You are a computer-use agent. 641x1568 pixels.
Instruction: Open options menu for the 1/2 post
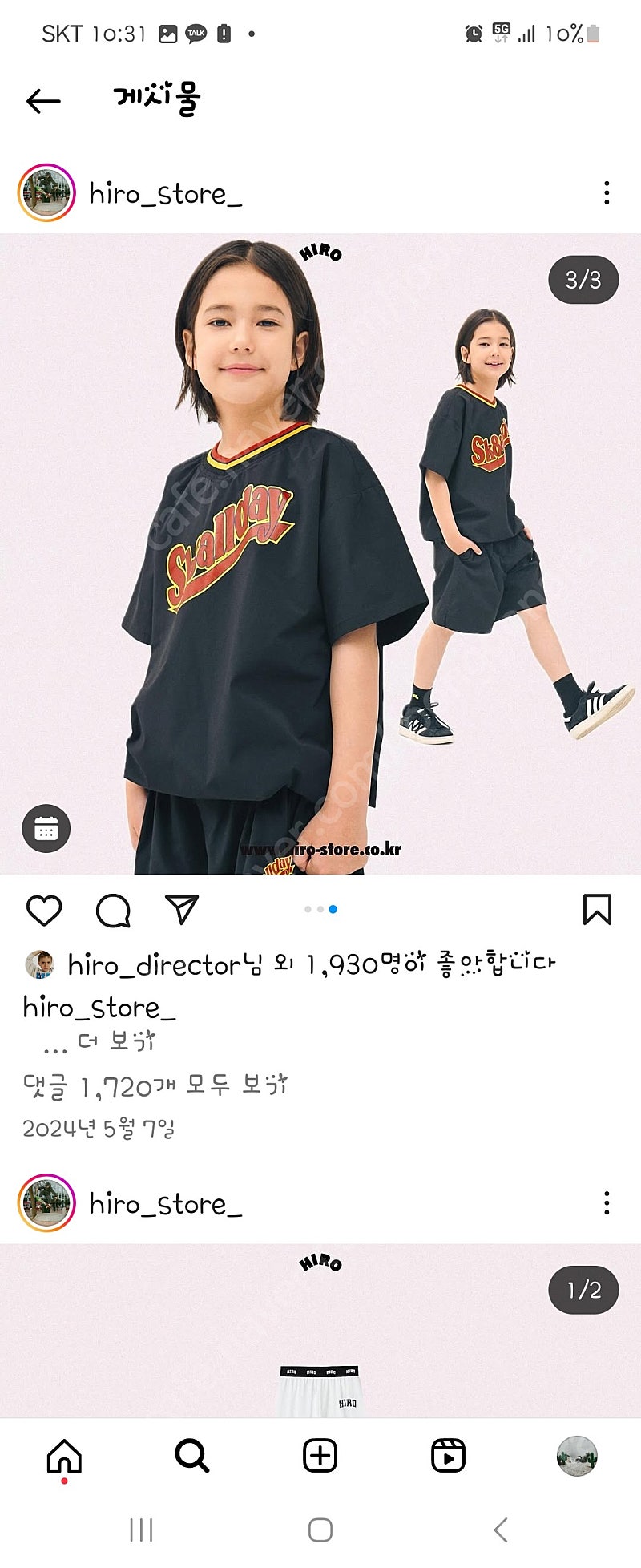click(607, 1202)
